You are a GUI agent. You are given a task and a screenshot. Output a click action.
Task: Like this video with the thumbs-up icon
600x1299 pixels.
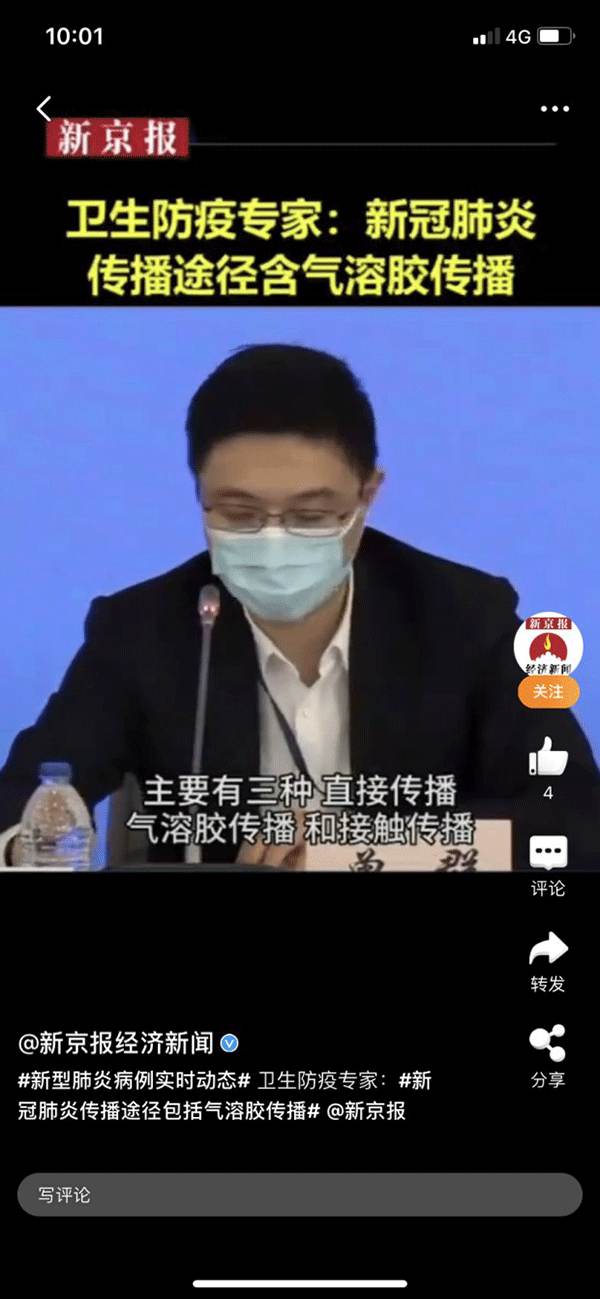coord(548,757)
